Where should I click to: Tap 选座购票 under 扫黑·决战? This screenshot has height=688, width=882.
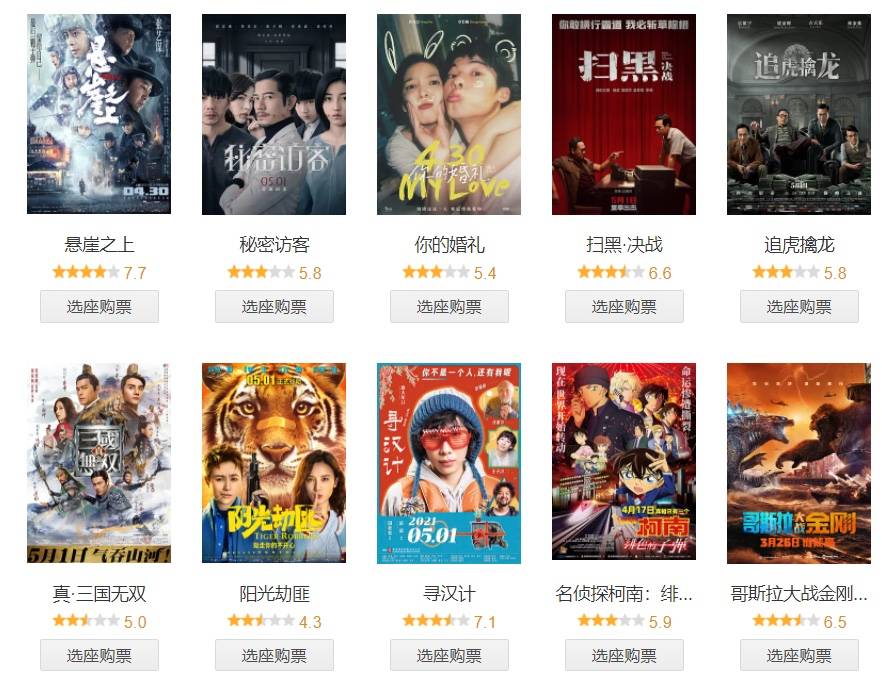[x=624, y=307]
